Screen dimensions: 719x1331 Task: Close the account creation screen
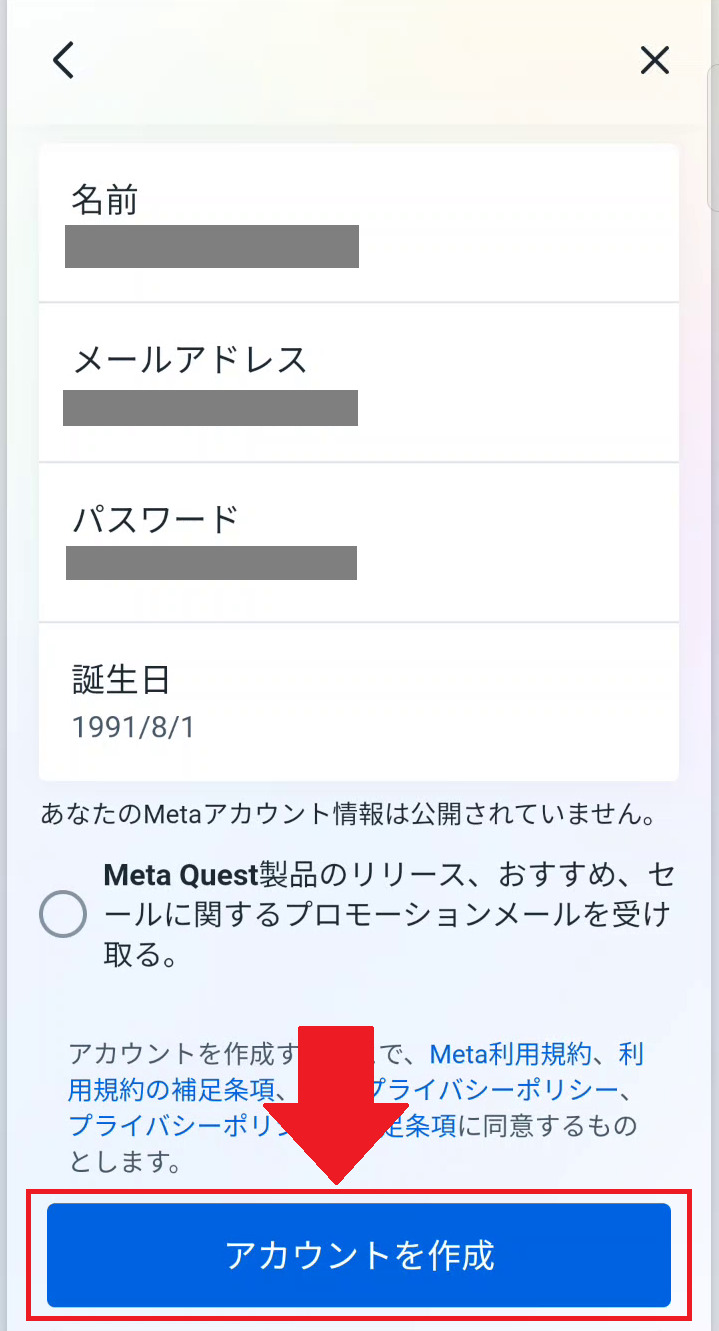[x=654, y=61]
